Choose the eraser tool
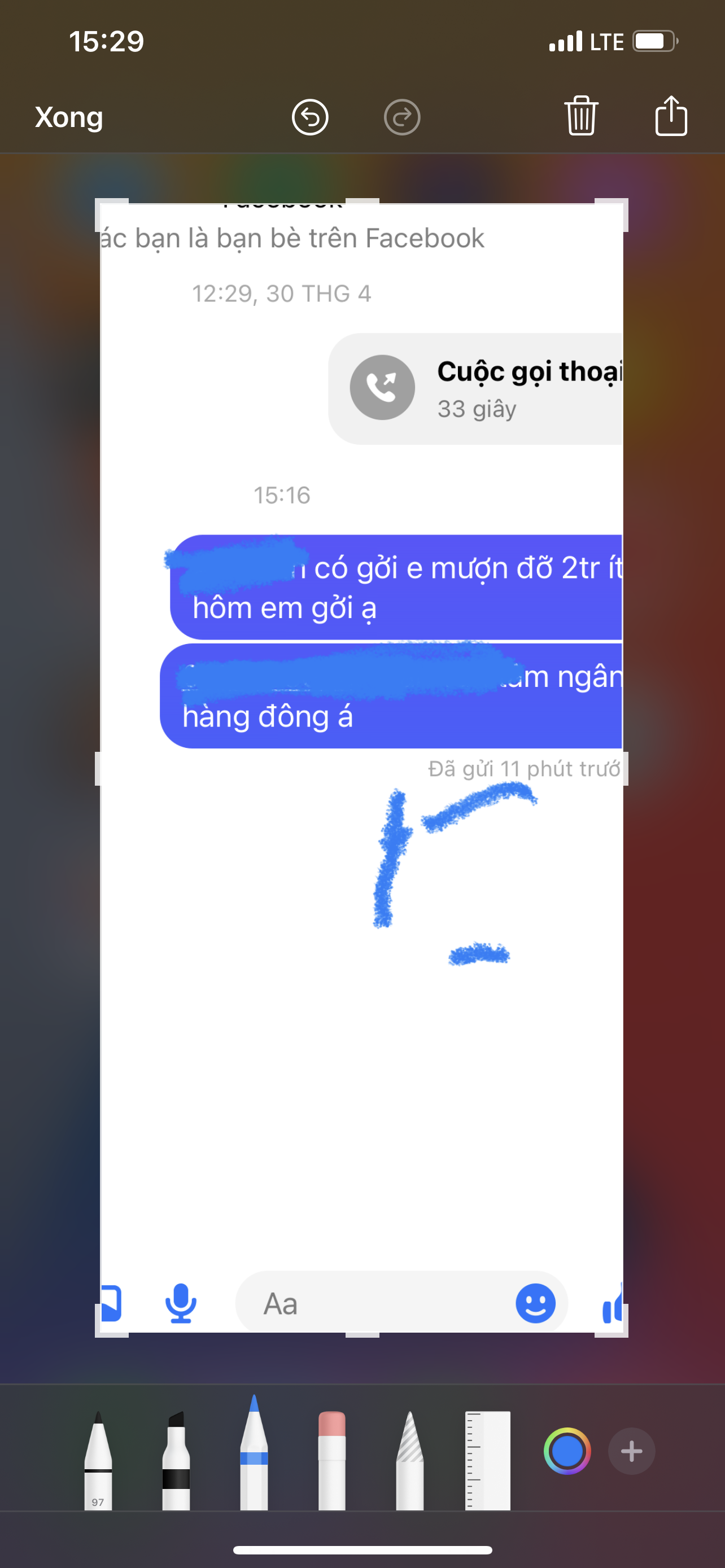 tap(332, 1461)
